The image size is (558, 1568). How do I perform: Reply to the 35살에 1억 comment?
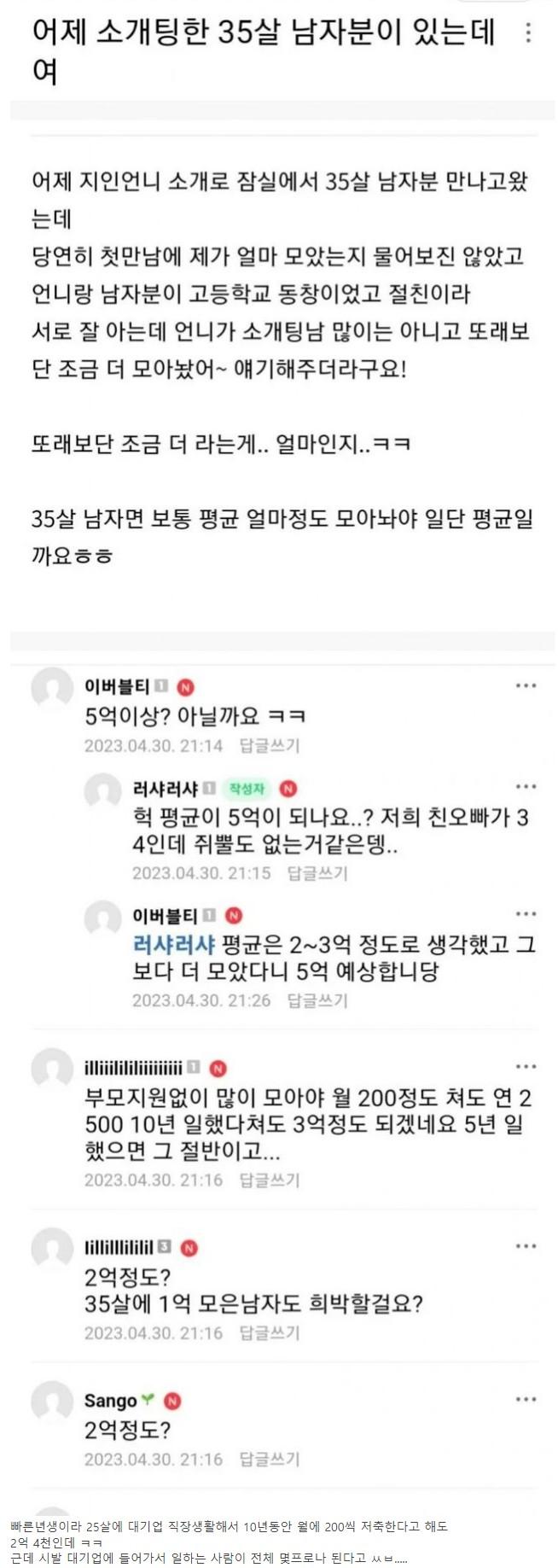click(x=269, y=1332)
